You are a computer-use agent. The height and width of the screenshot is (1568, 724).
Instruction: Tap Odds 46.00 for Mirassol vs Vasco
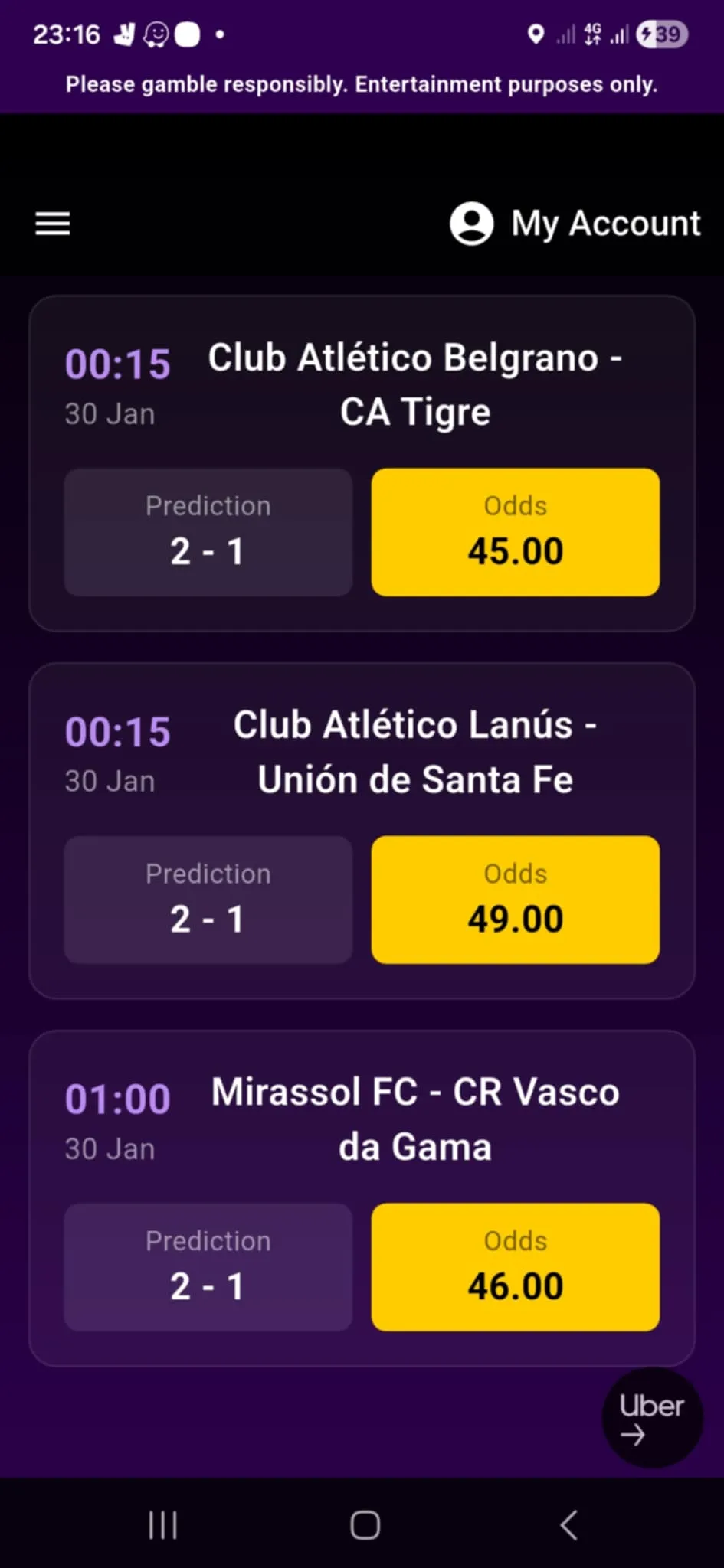pyautogui.click(x=515, y=1266)
